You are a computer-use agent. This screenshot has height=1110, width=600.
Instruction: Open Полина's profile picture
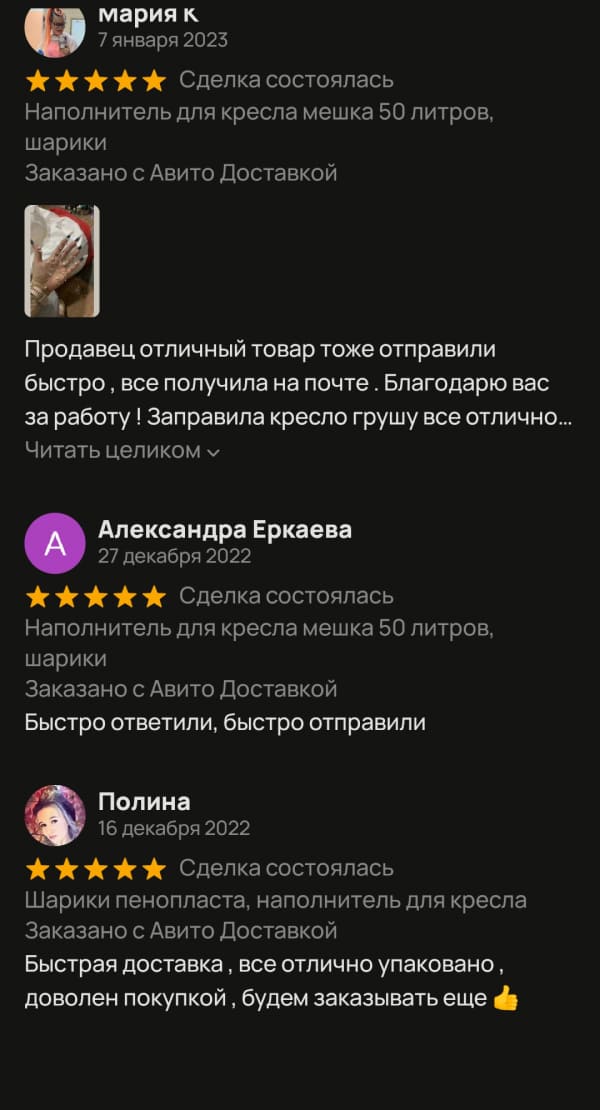[55, 815]
